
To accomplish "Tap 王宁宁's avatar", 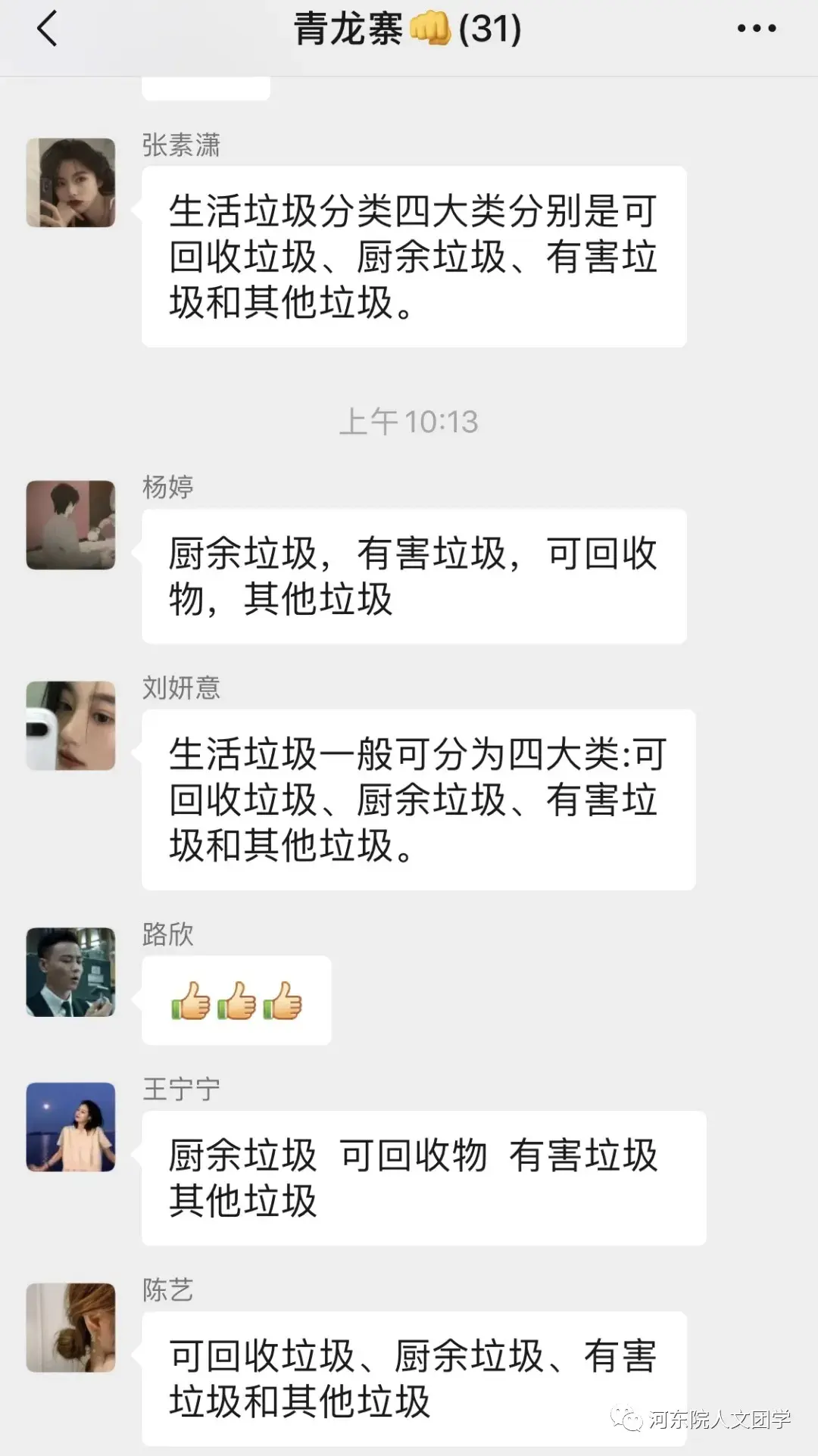I will tap(71, 1127).
